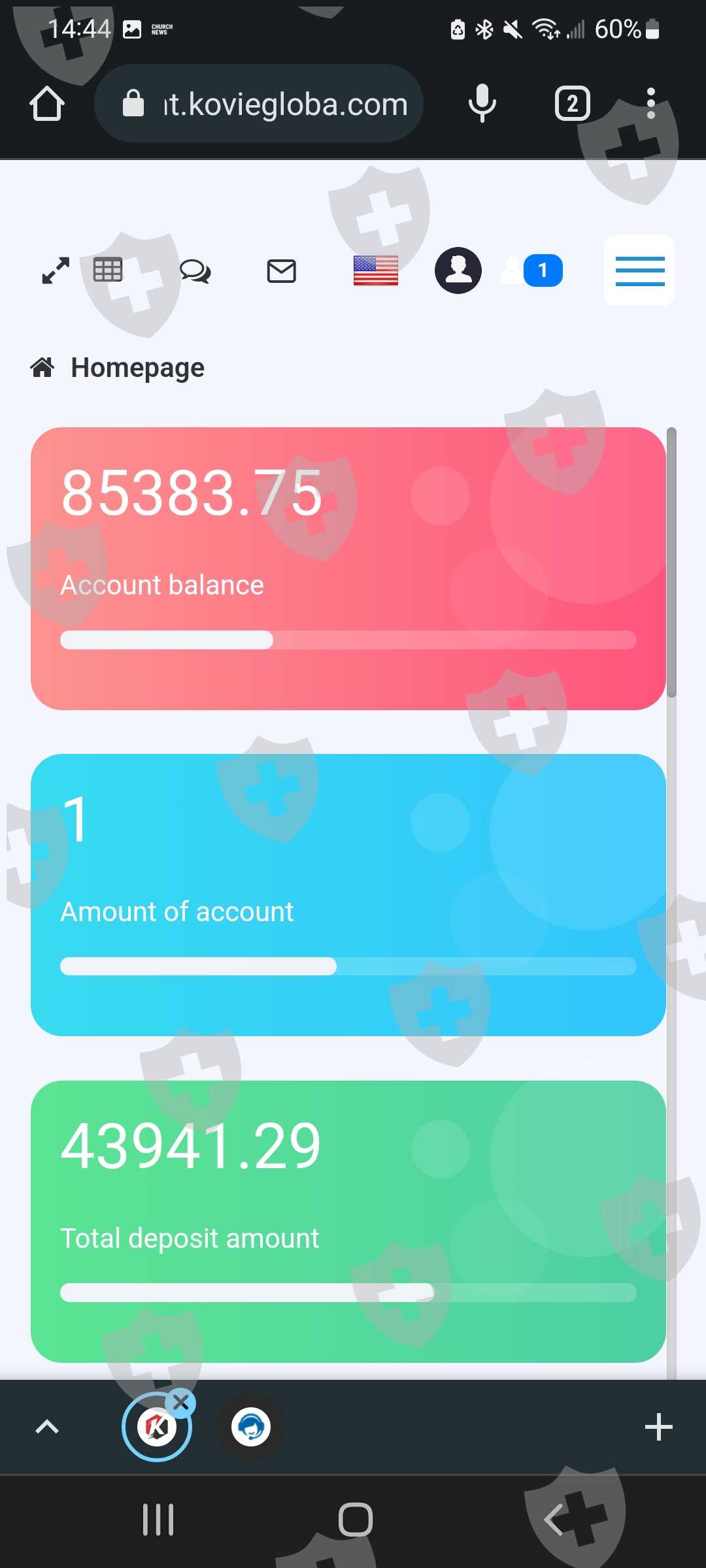This screenshot has width=706, height=1568.
Task: Open the chat bubbles icon
Action: click(x=195, y=270)
